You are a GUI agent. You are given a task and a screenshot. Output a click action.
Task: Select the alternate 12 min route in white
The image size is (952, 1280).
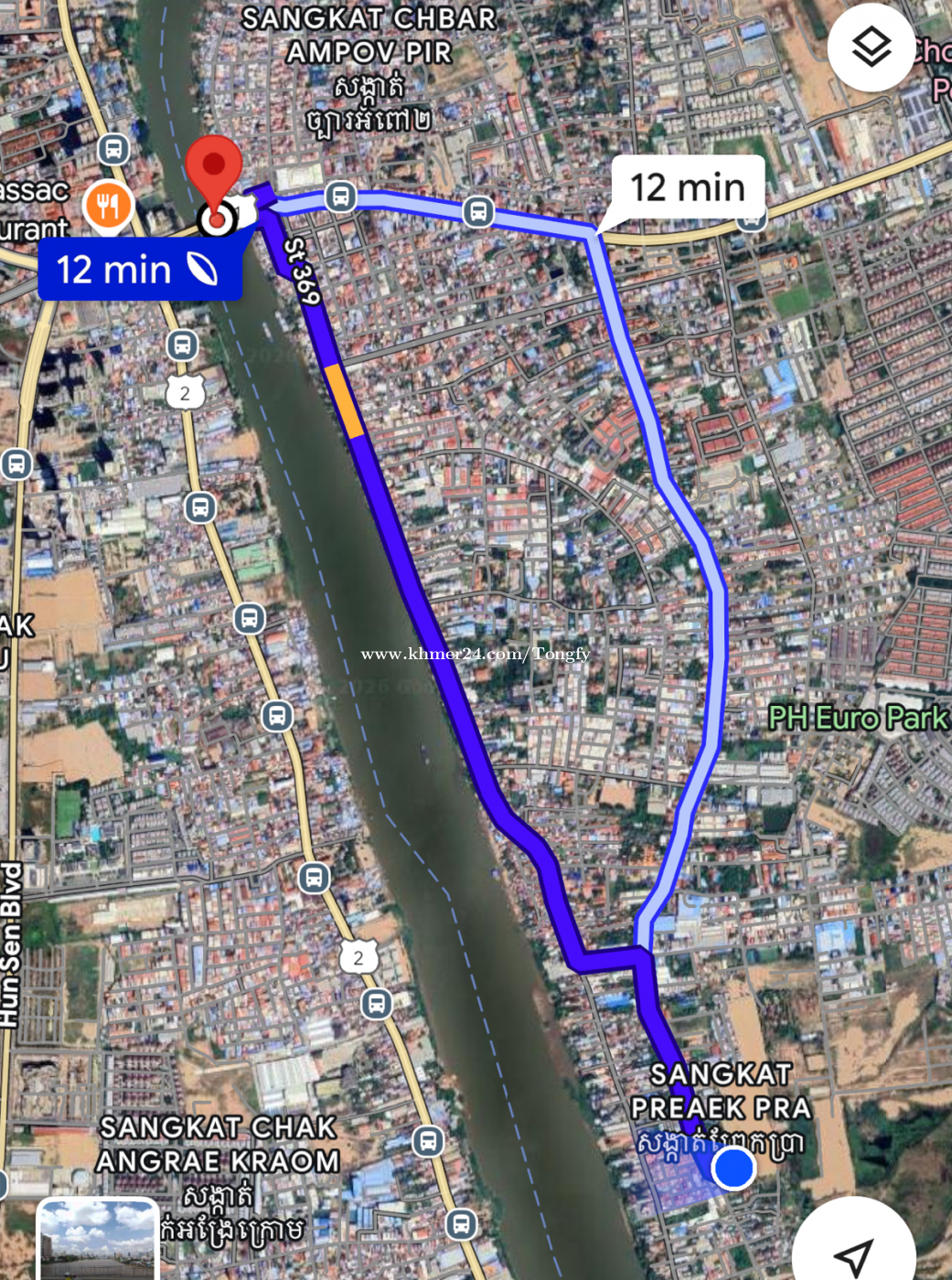coord(687,188)
